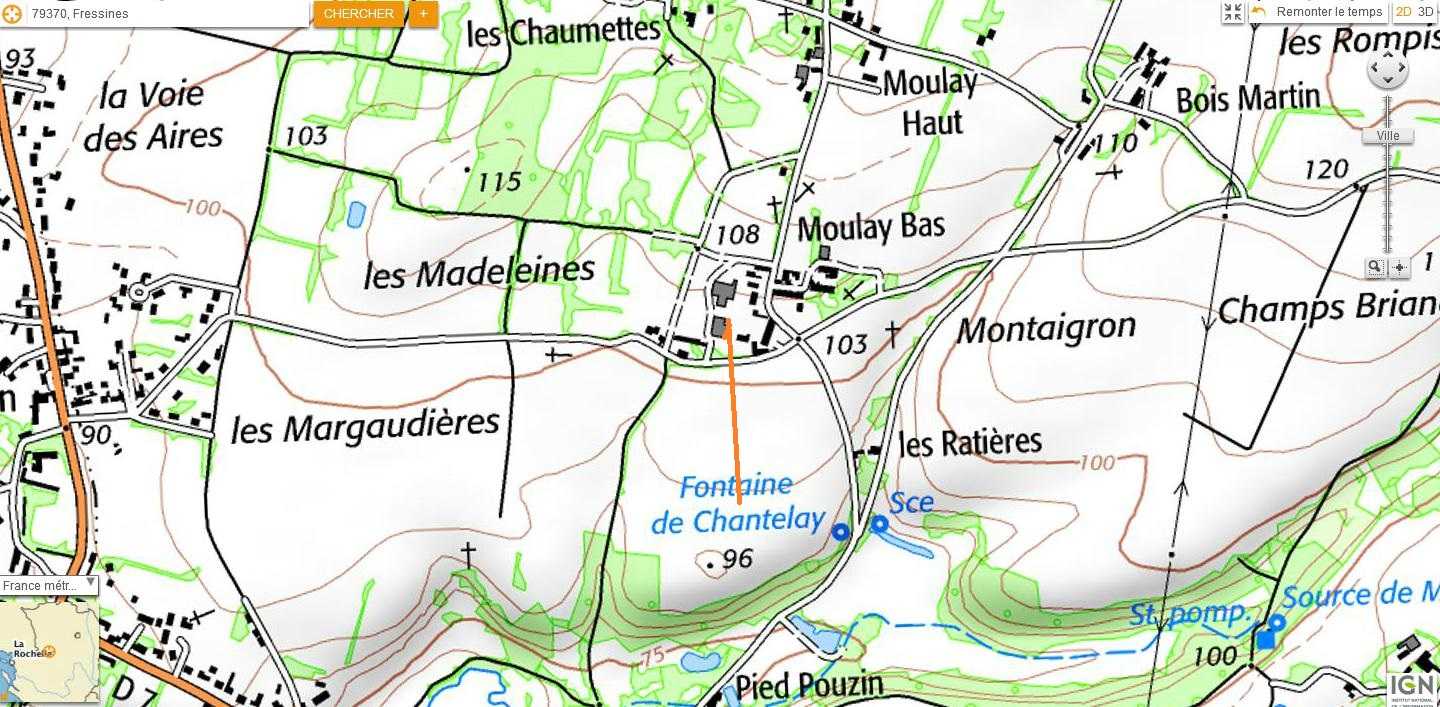Toggle fullscreen map view icon
This screenshot has height=707, width=1440.
1233,12
